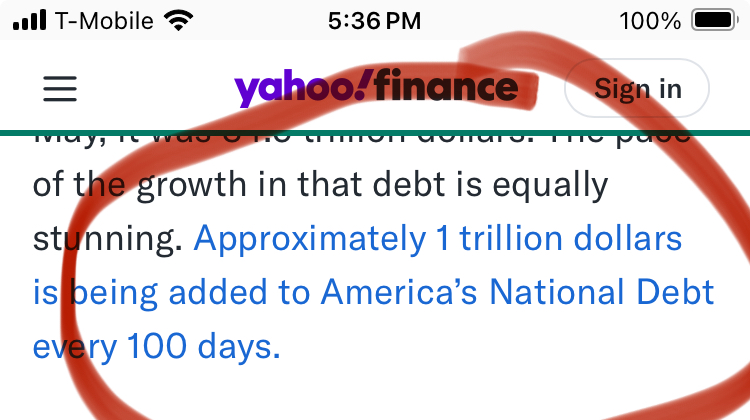Follow the link about 1 trillion dollars
This screenshot has width=750, height=420.
tap(440, 240)
